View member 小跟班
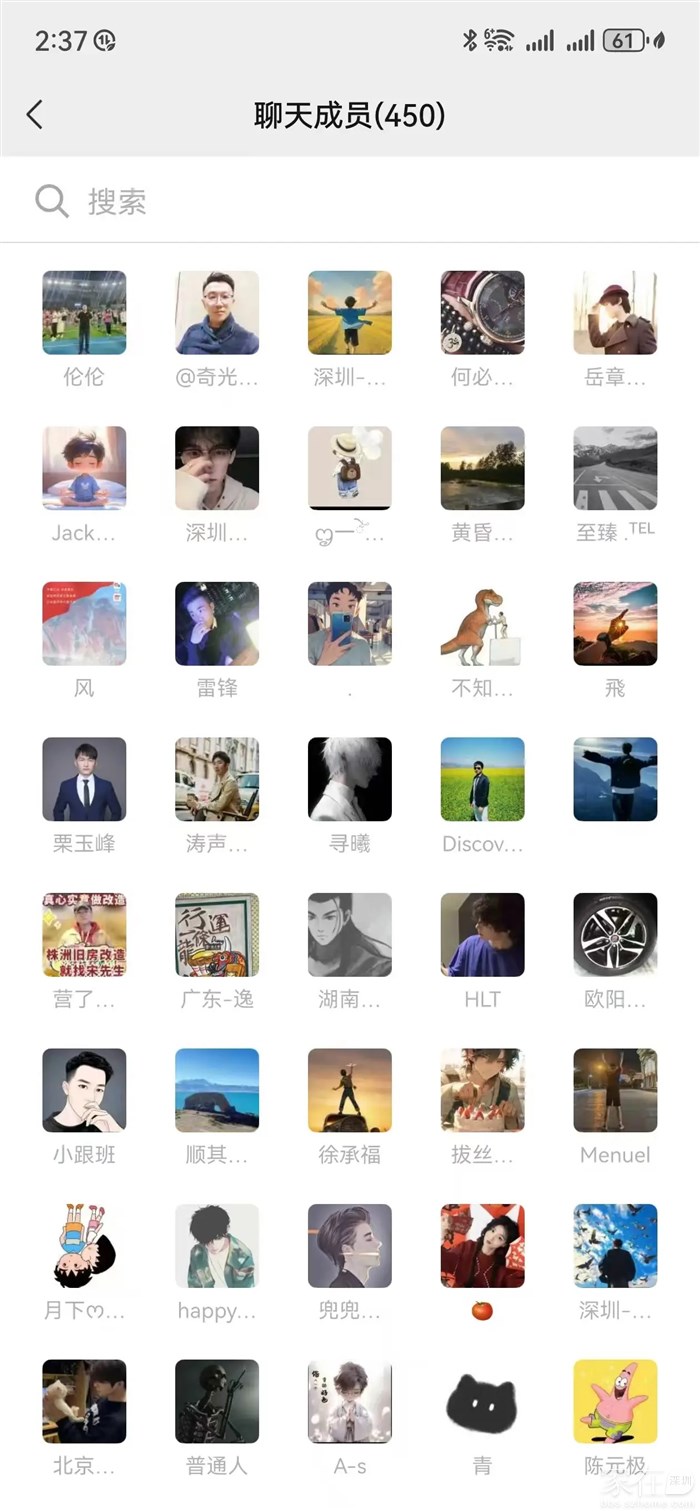Screen dimensions: 700x1511 pos(84,1091)
